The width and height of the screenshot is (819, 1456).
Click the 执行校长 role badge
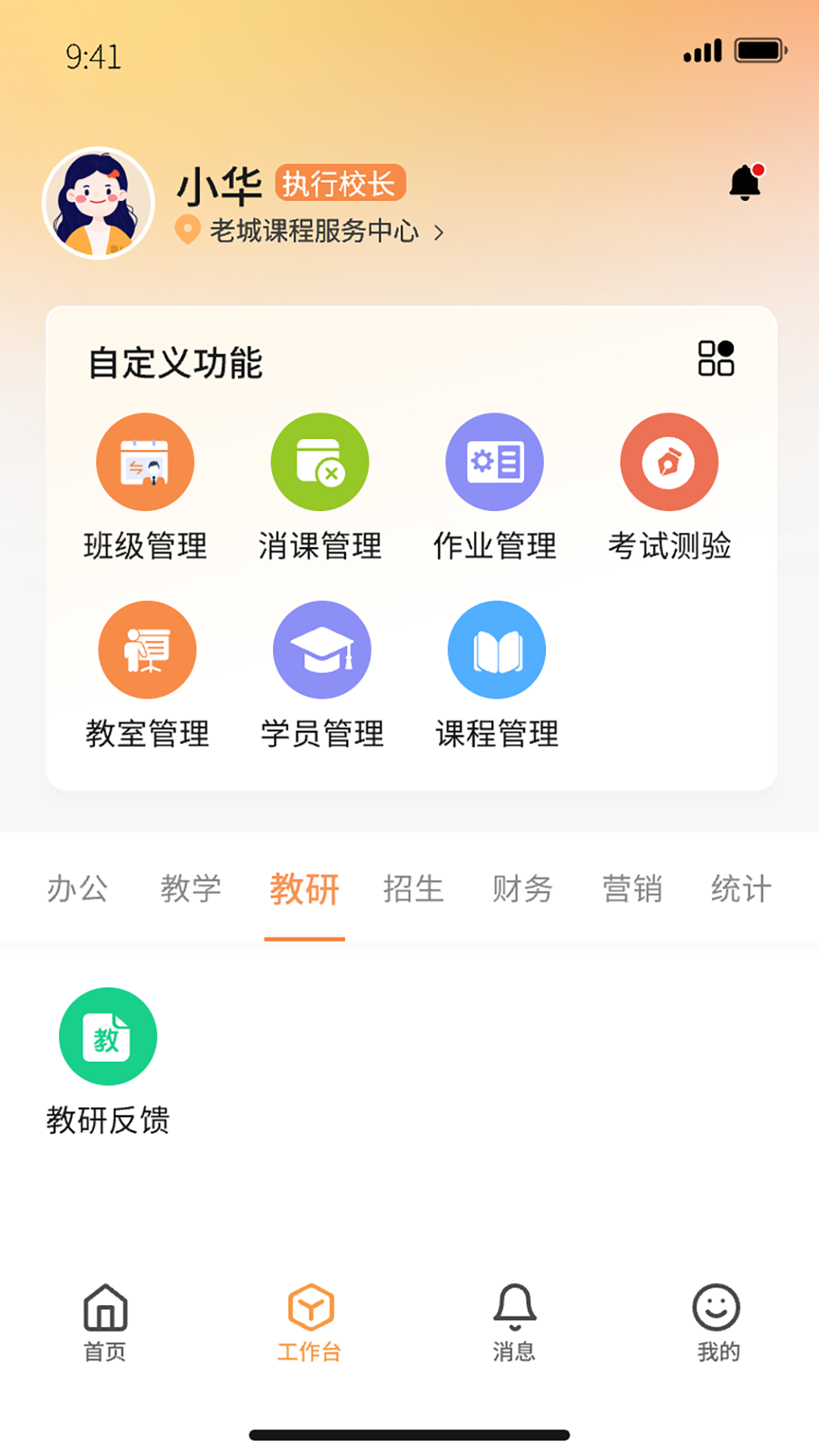[340, 183]
